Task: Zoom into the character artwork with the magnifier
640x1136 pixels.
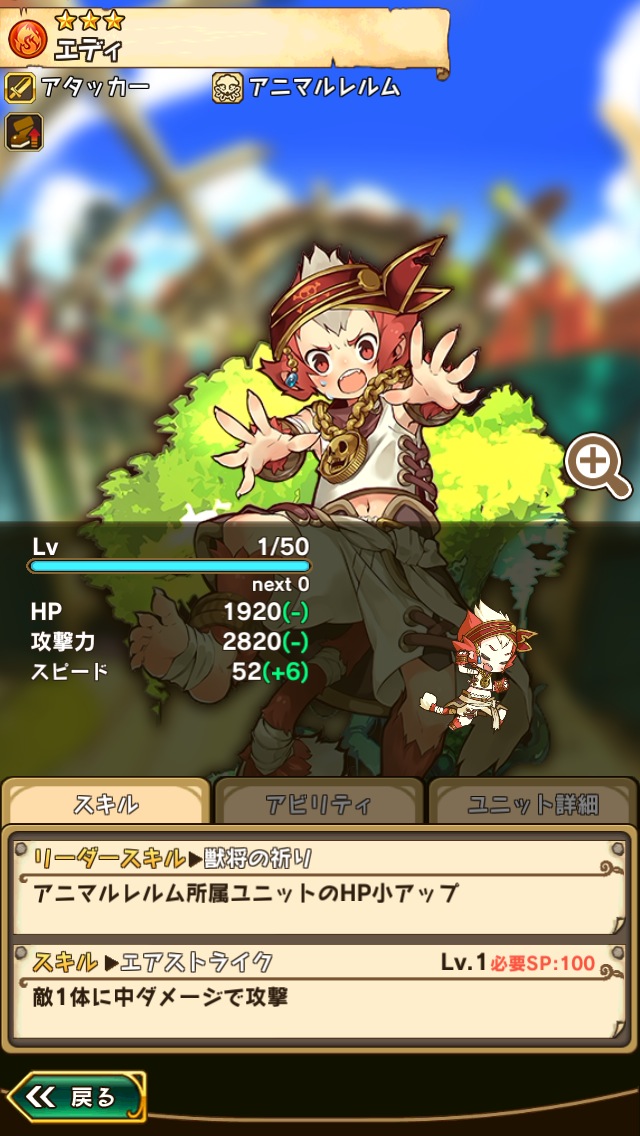Action: click(598, 466)
